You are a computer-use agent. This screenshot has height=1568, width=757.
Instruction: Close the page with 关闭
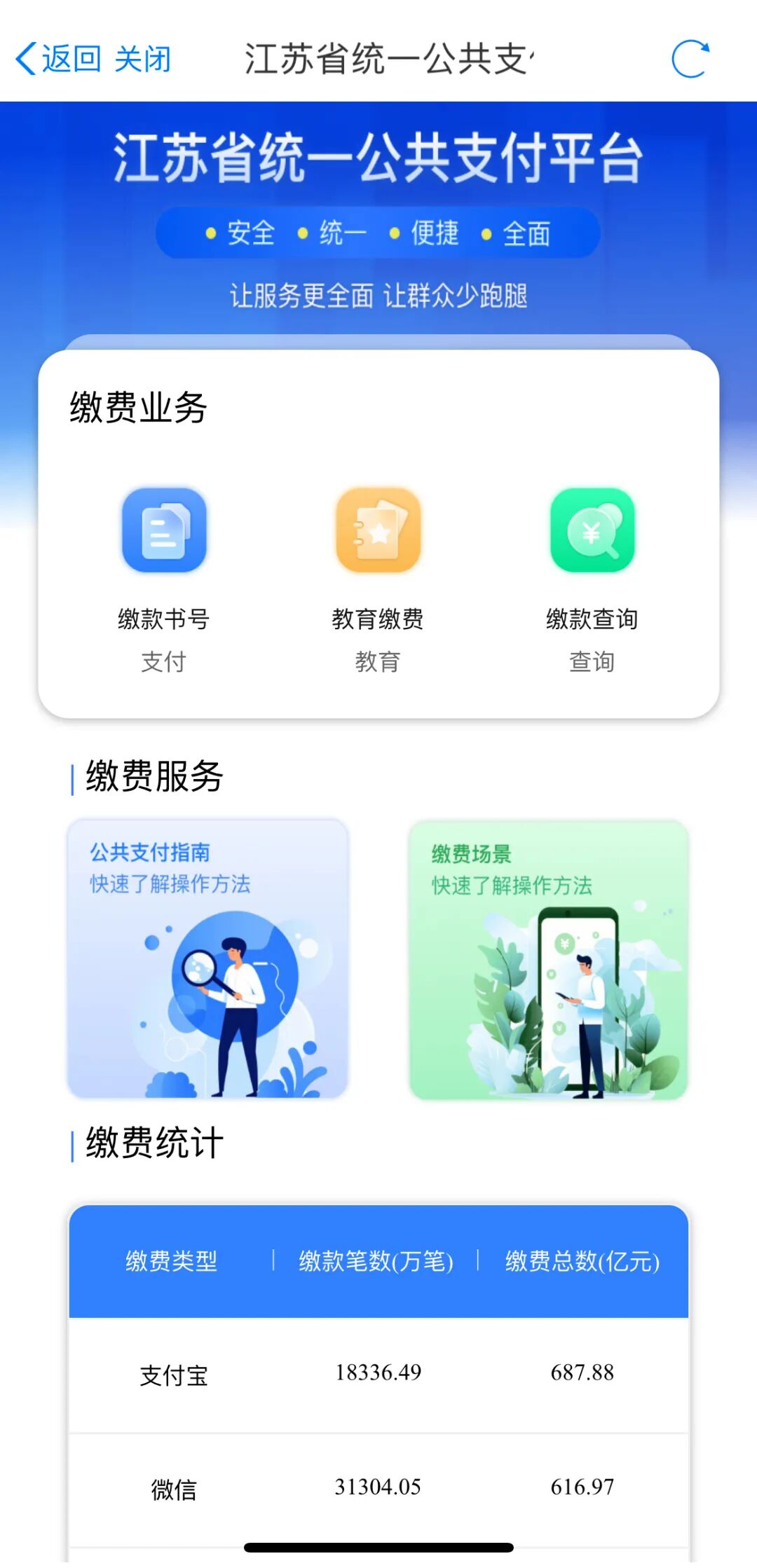tap(143, 59)
